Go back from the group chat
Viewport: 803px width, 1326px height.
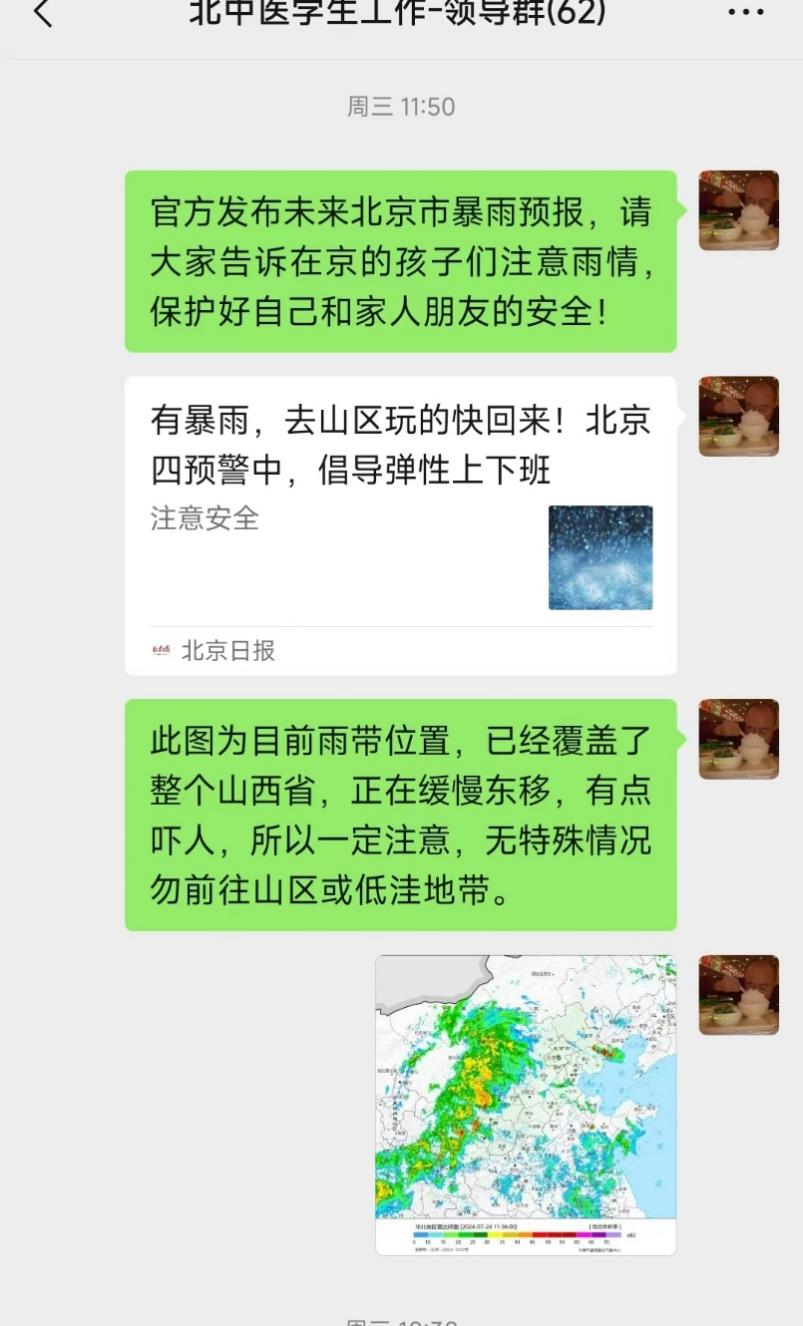pos(43,14)
